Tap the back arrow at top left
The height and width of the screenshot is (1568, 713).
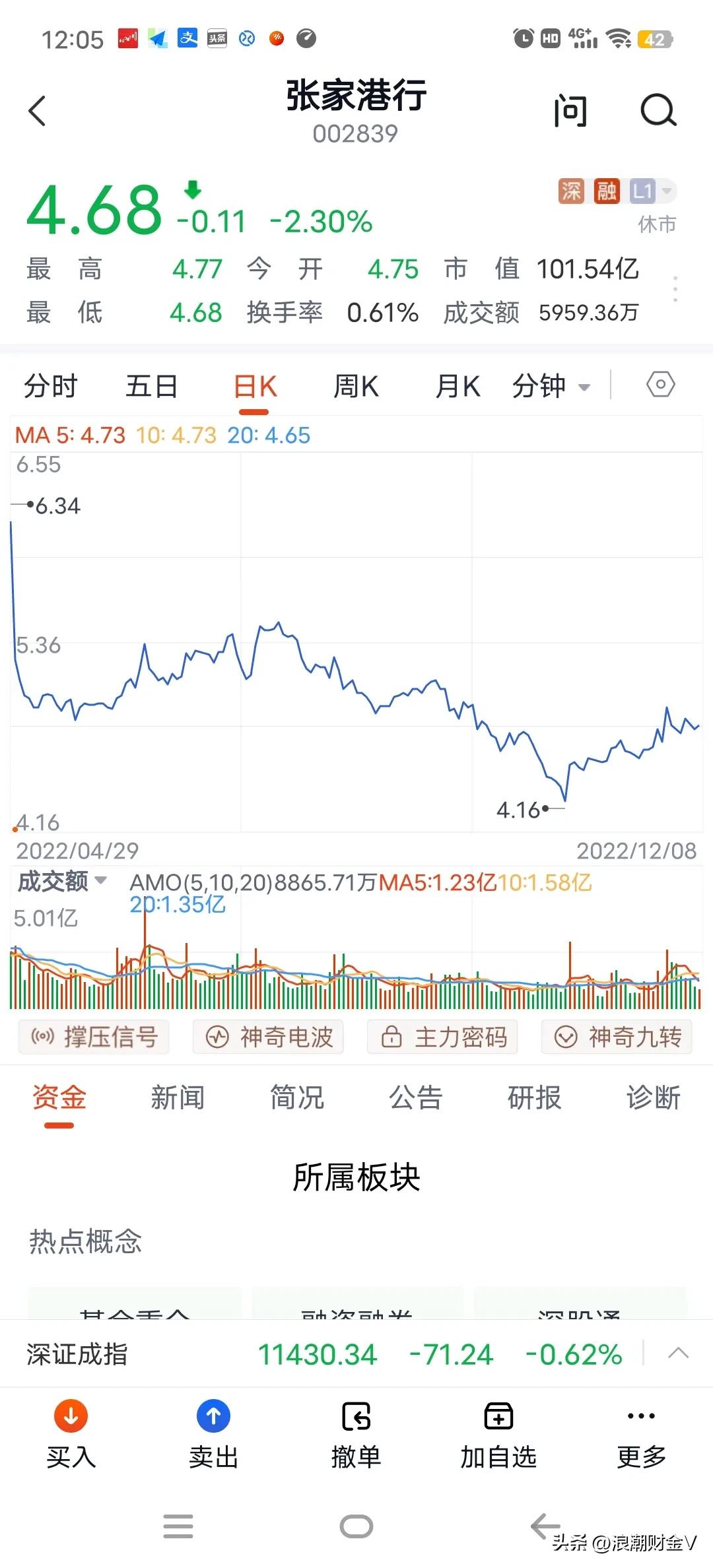click(x=38, y=110)
